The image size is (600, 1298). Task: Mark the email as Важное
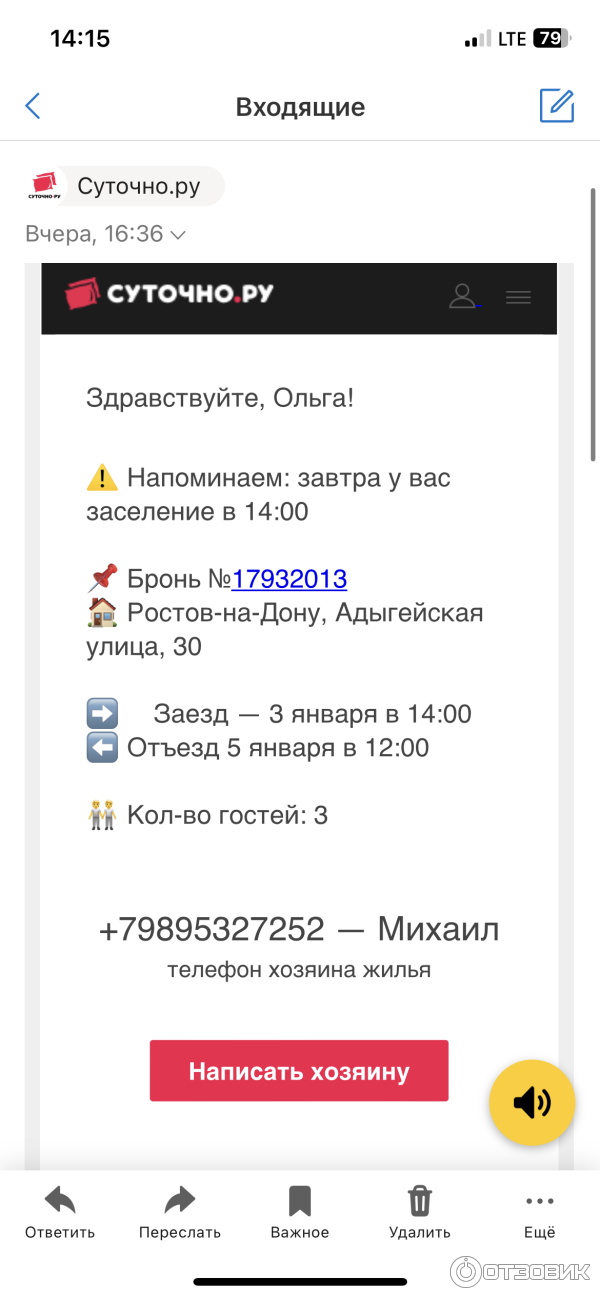pyautogui.click(x=300, y=1212)
